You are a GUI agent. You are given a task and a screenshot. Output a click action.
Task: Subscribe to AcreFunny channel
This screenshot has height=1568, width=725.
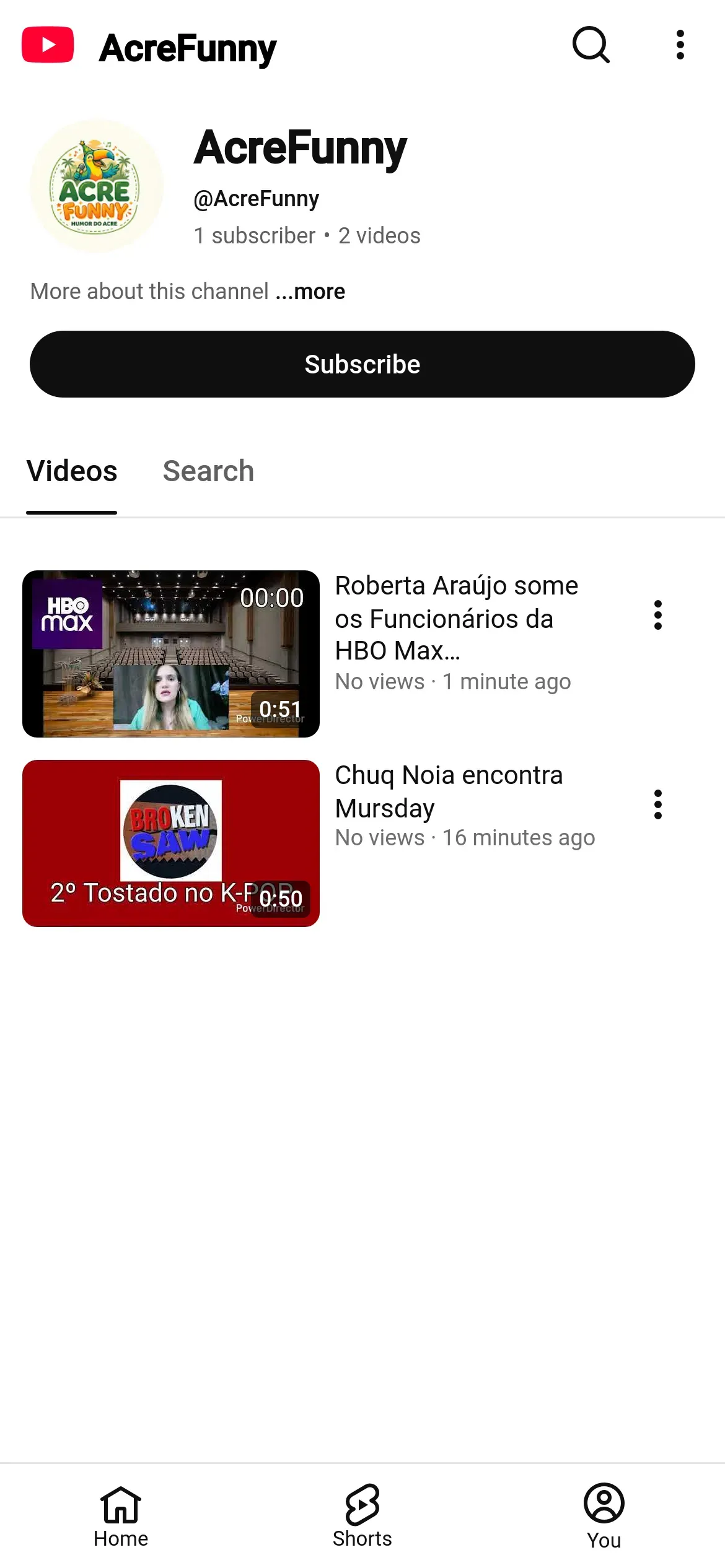tap(362, 364)
